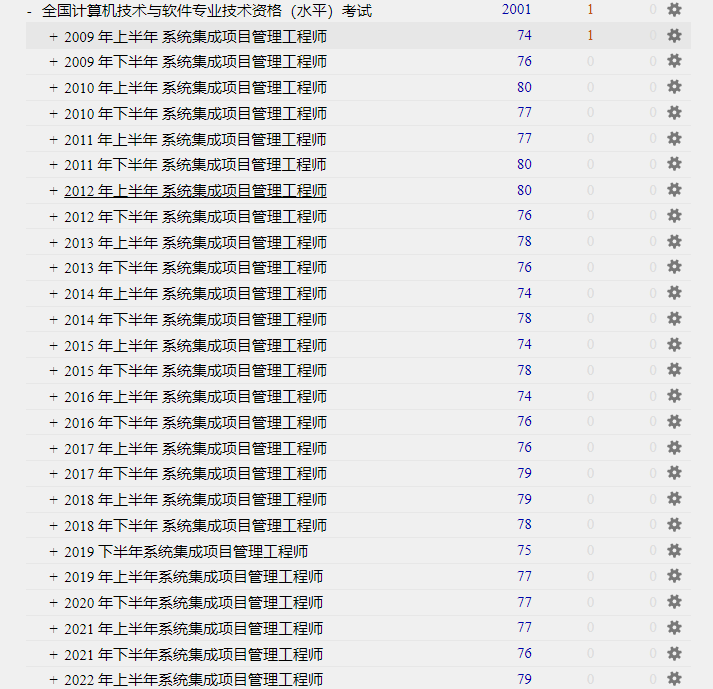Open gear icon for 2012 年下半年 row
Screen dimensions: 713x689
674,216
